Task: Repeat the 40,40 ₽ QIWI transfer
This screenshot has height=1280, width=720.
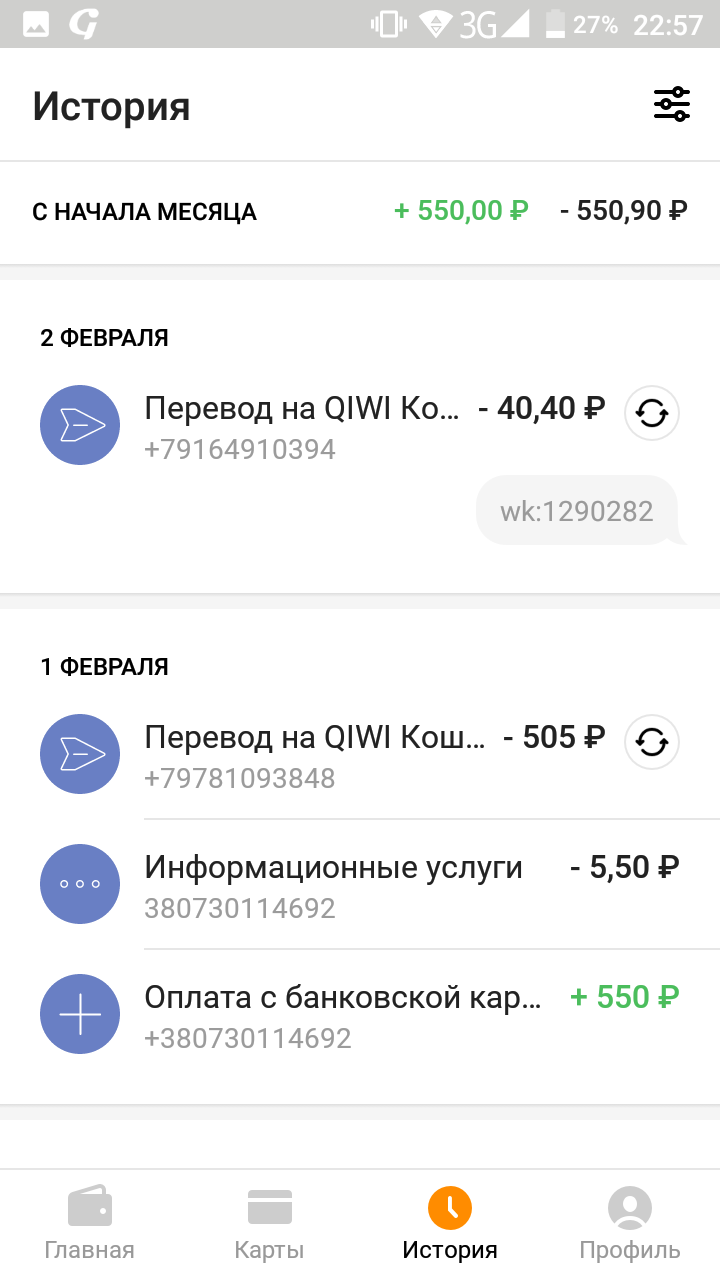Action: [x=652, y=413]
